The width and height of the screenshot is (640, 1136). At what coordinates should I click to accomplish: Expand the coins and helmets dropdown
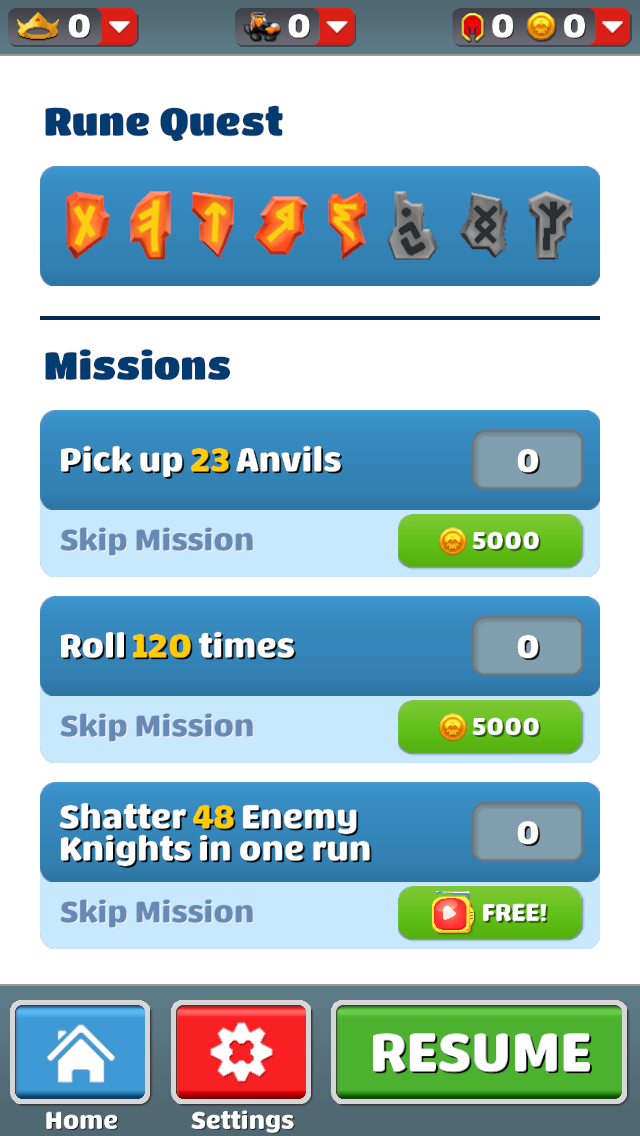(x=611, y=27)
